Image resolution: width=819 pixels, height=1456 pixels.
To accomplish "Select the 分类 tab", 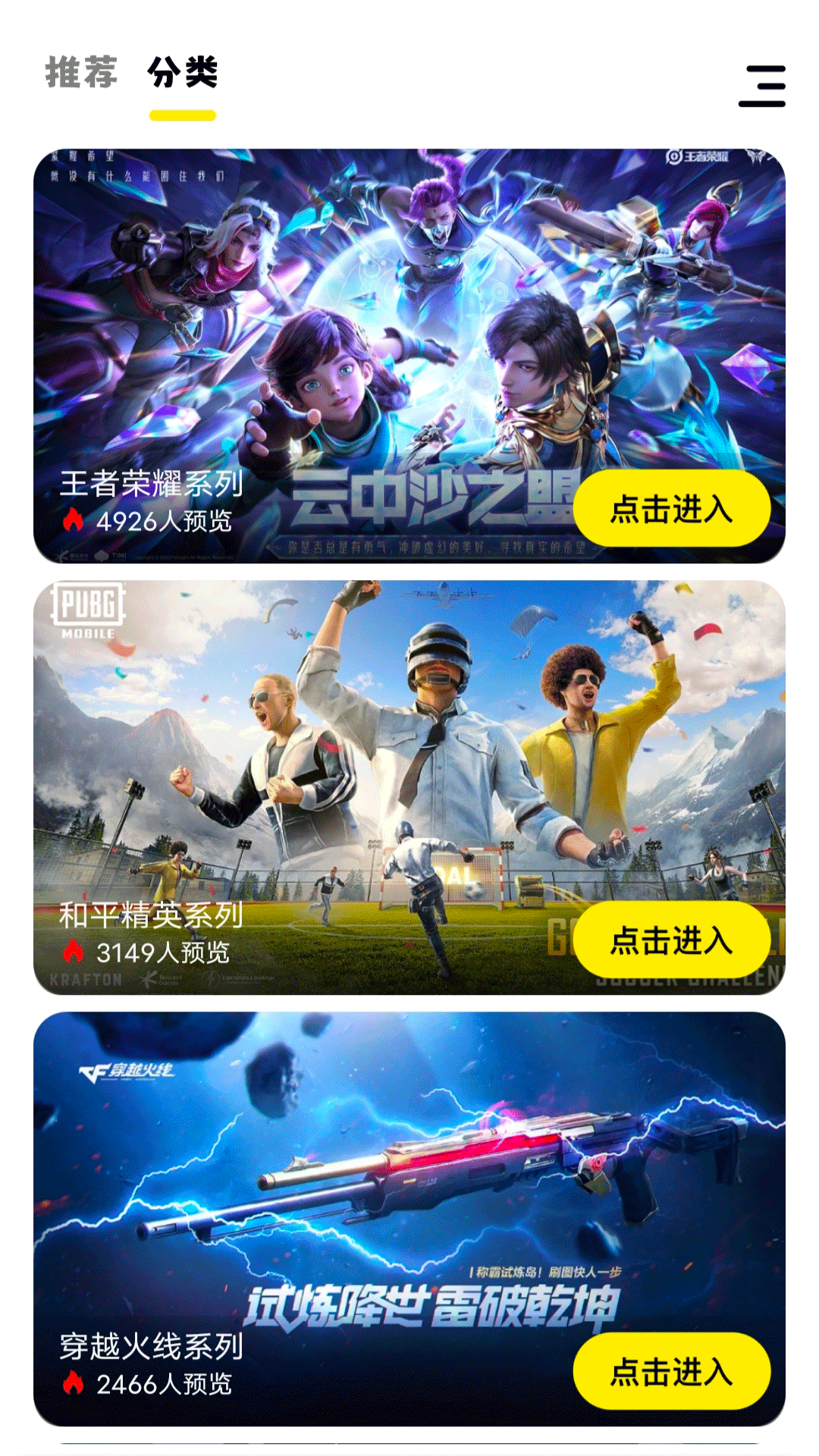I will [x=183, y=73].
